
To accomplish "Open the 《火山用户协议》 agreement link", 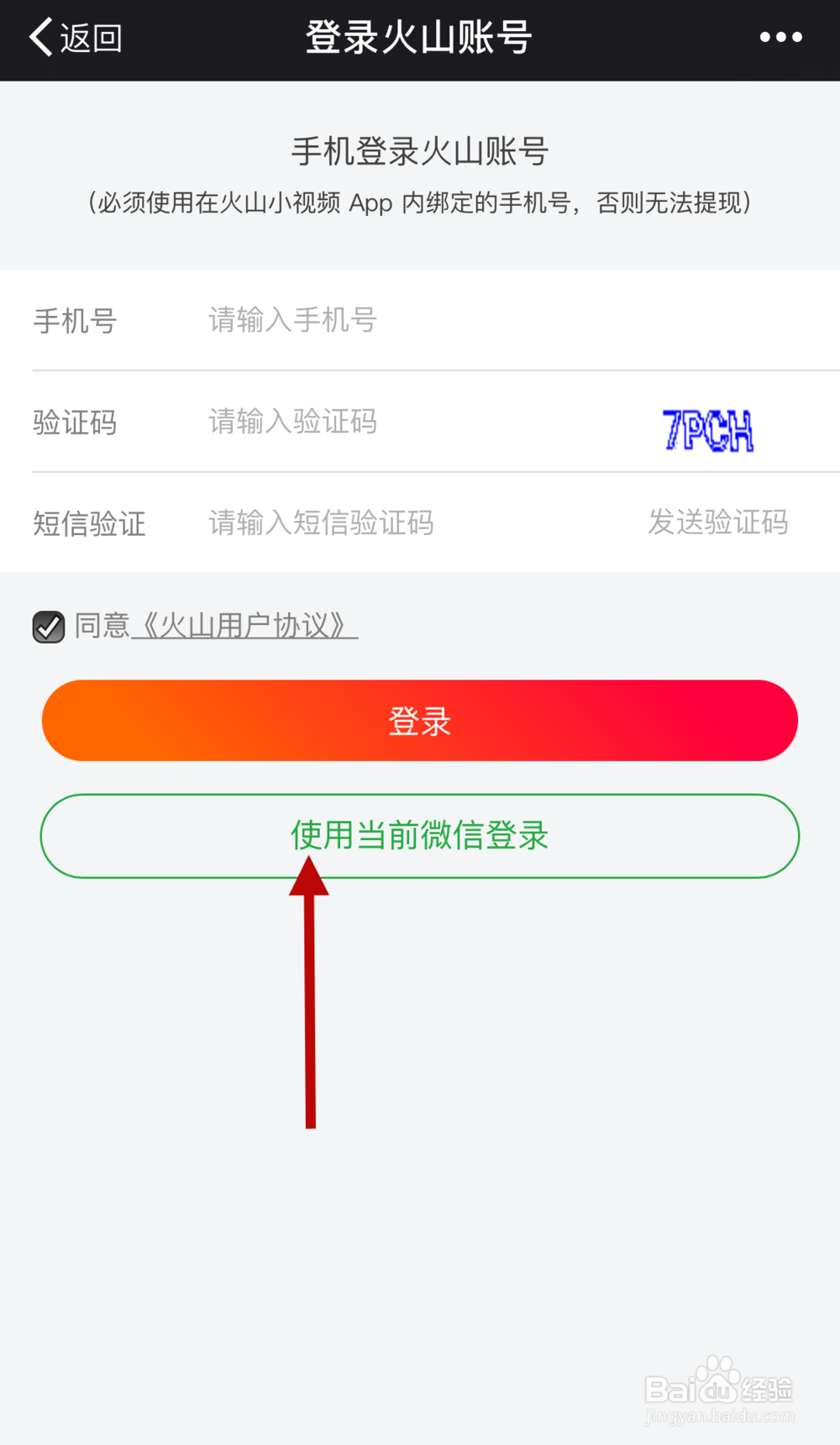I will (244, 625).
